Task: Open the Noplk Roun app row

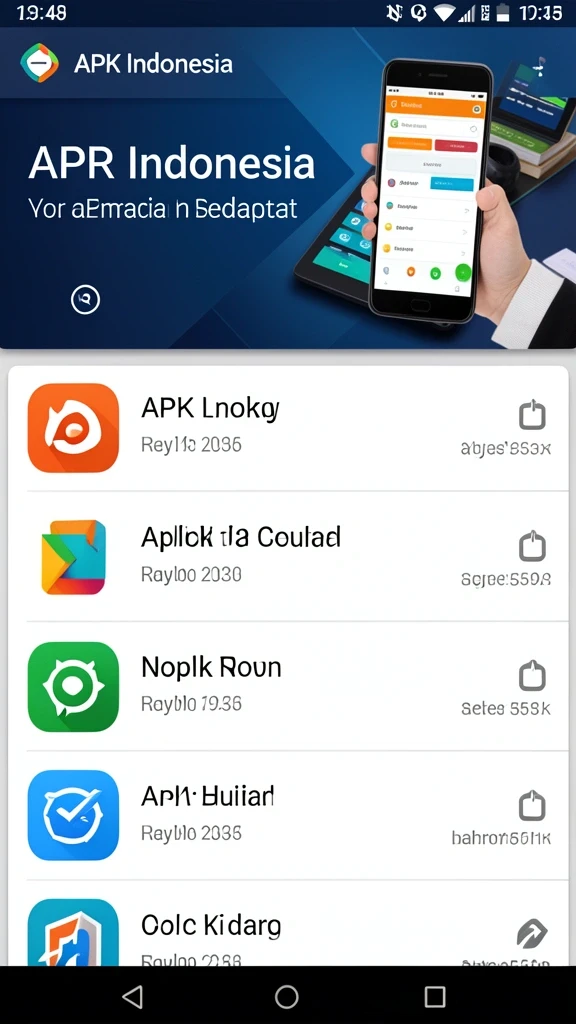Action: point(288,686)
